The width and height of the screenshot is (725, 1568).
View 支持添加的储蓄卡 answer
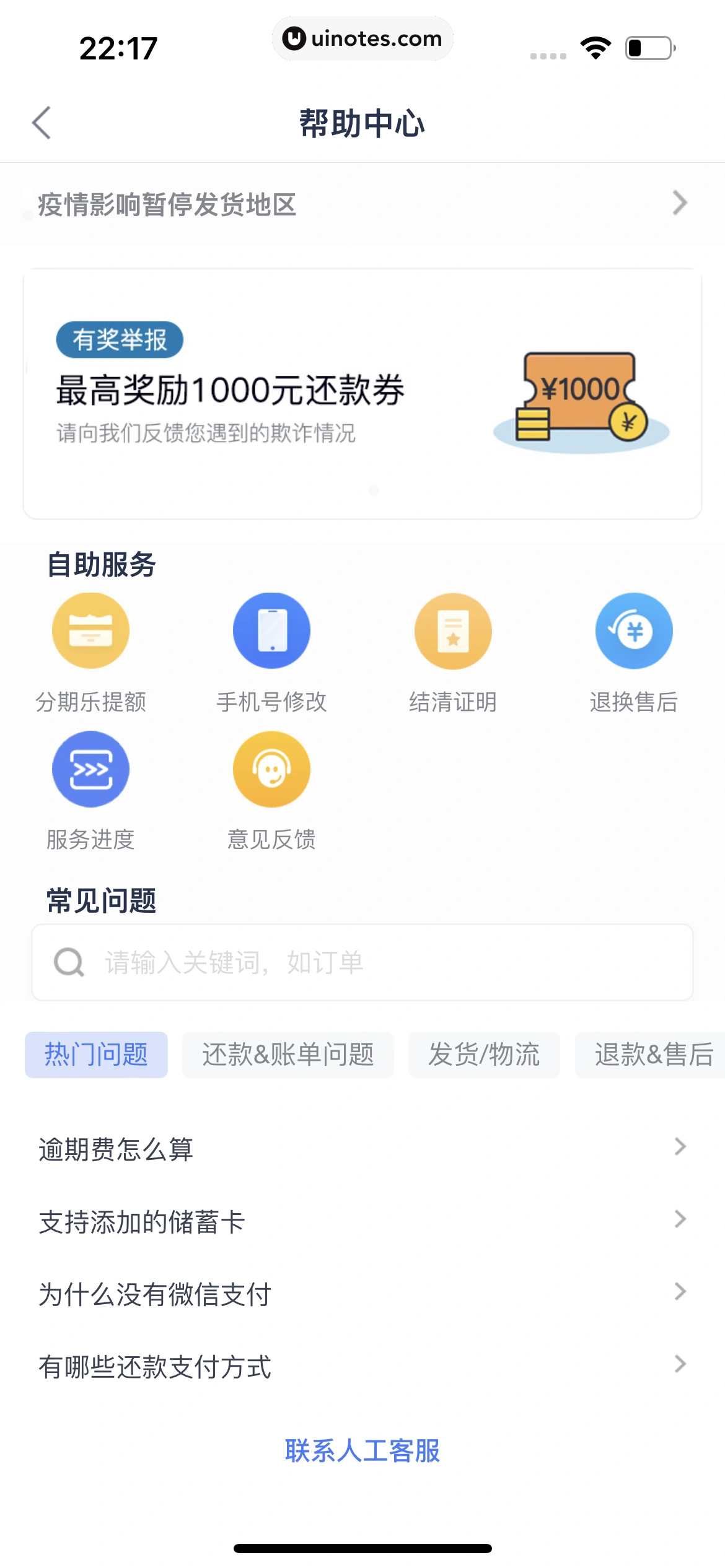(362, 1221)
